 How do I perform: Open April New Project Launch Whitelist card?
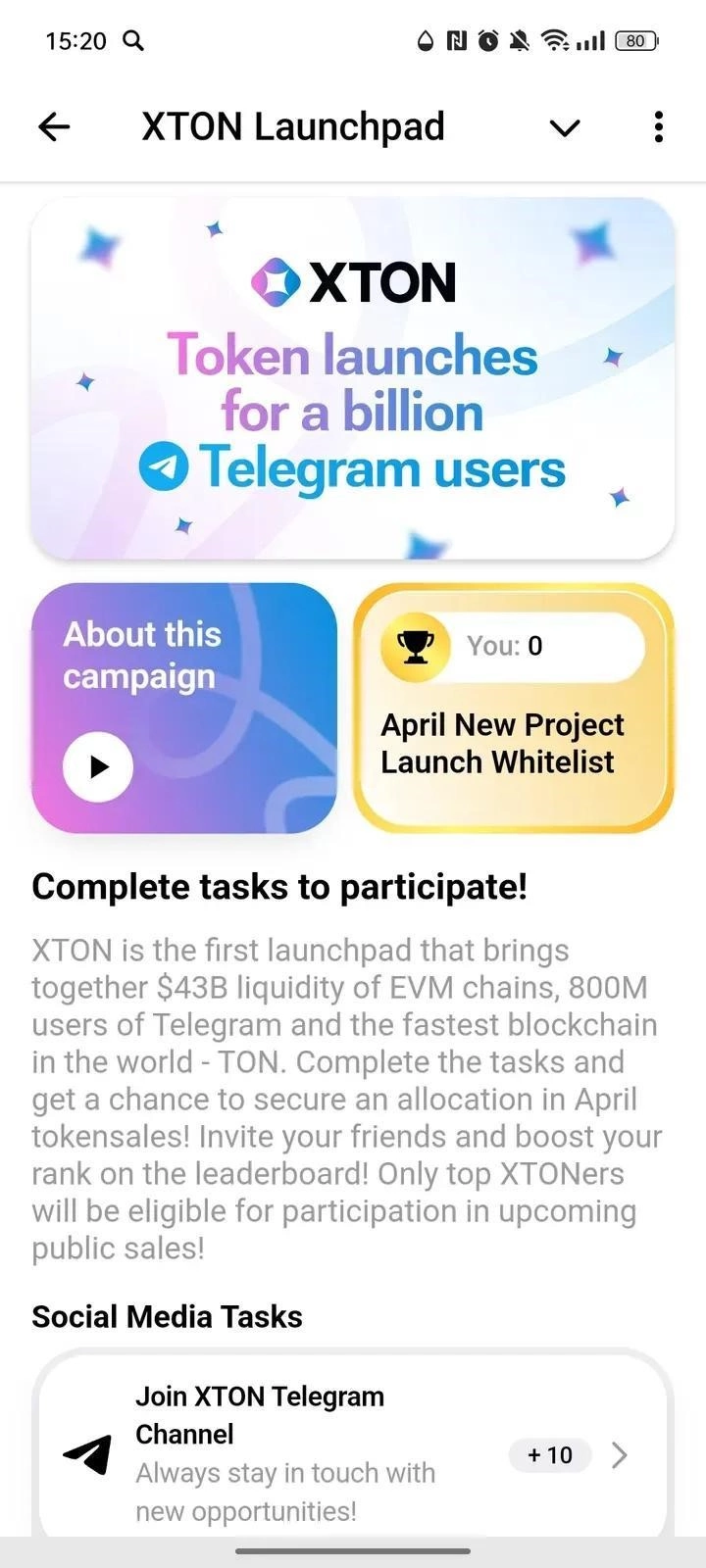513,708
